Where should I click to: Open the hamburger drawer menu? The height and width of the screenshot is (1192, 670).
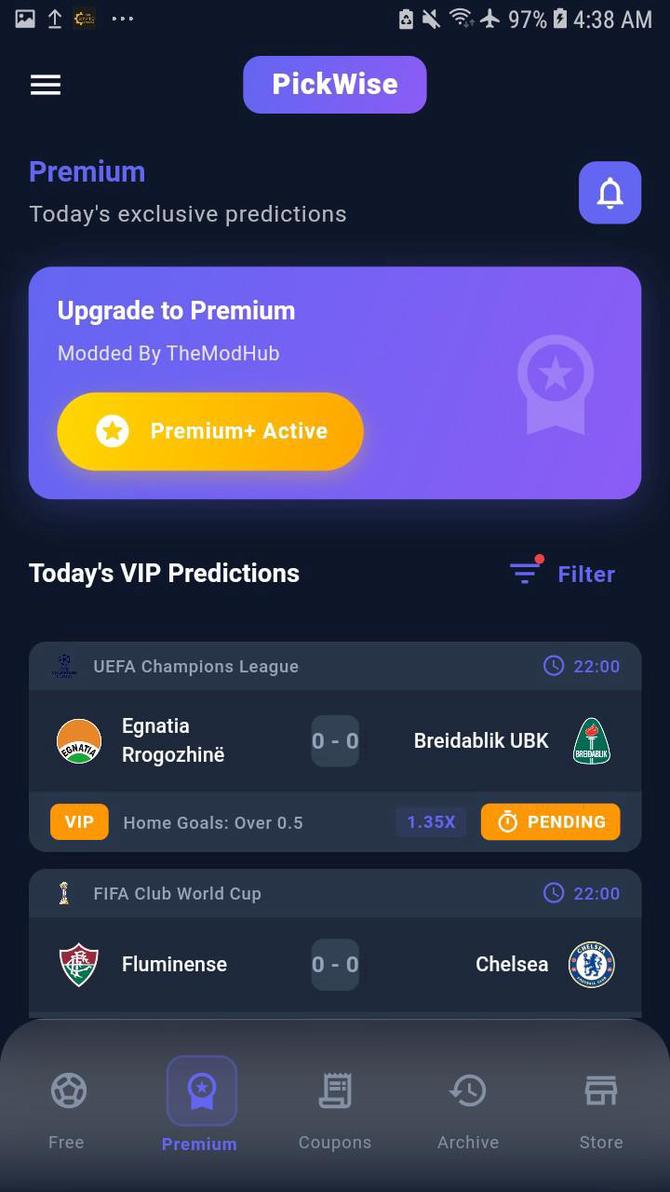46,85
